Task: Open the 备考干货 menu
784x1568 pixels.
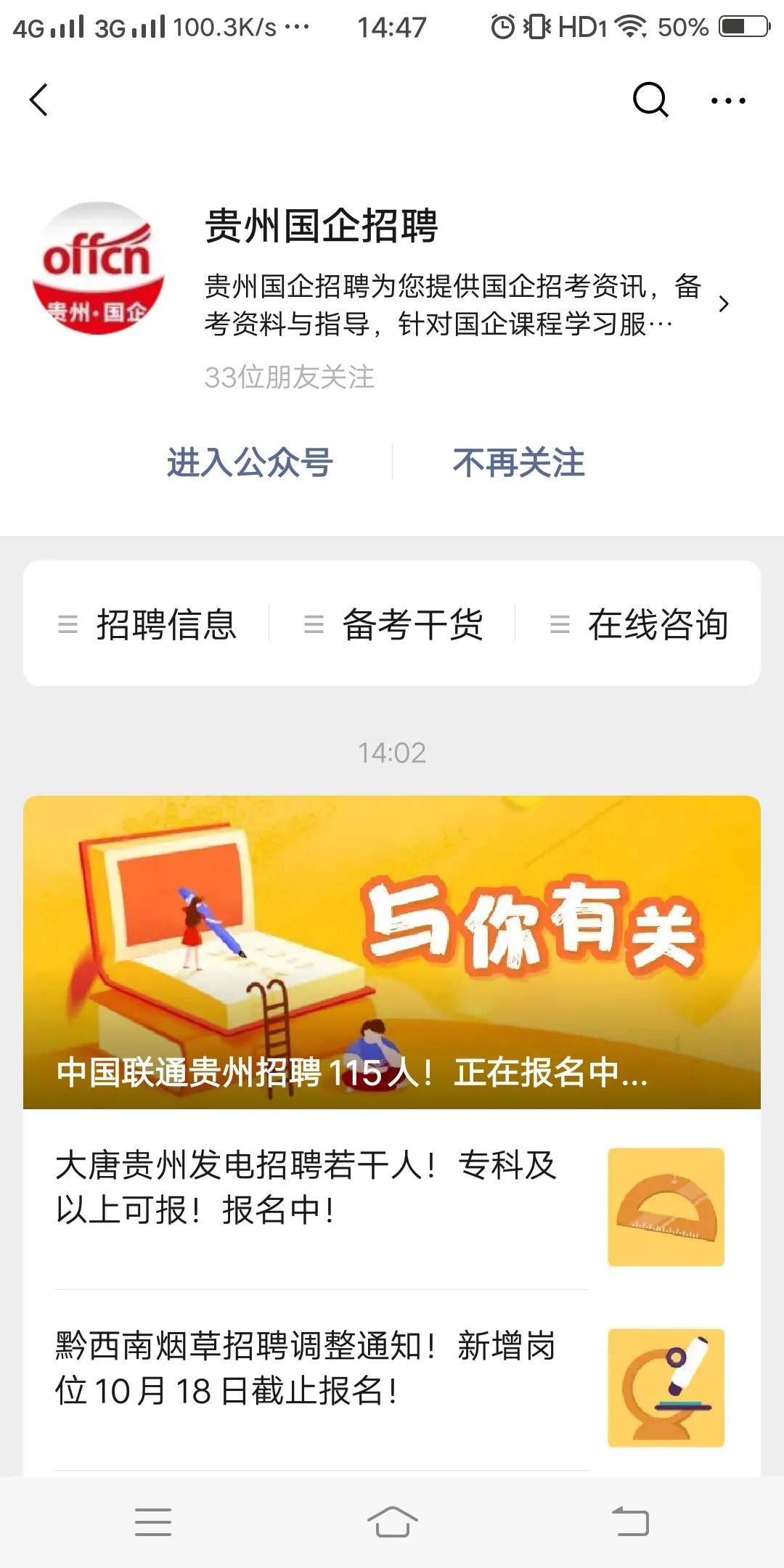Action: tap(393, 624)
